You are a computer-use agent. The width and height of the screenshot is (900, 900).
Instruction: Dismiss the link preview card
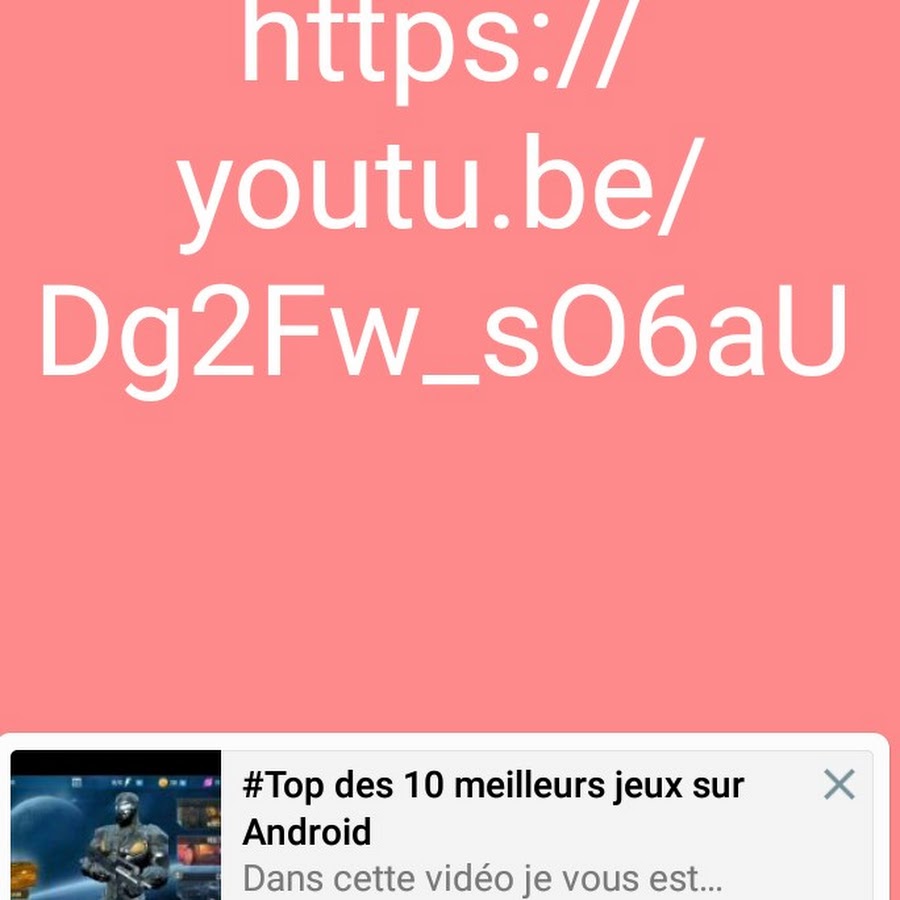point(839,786)
